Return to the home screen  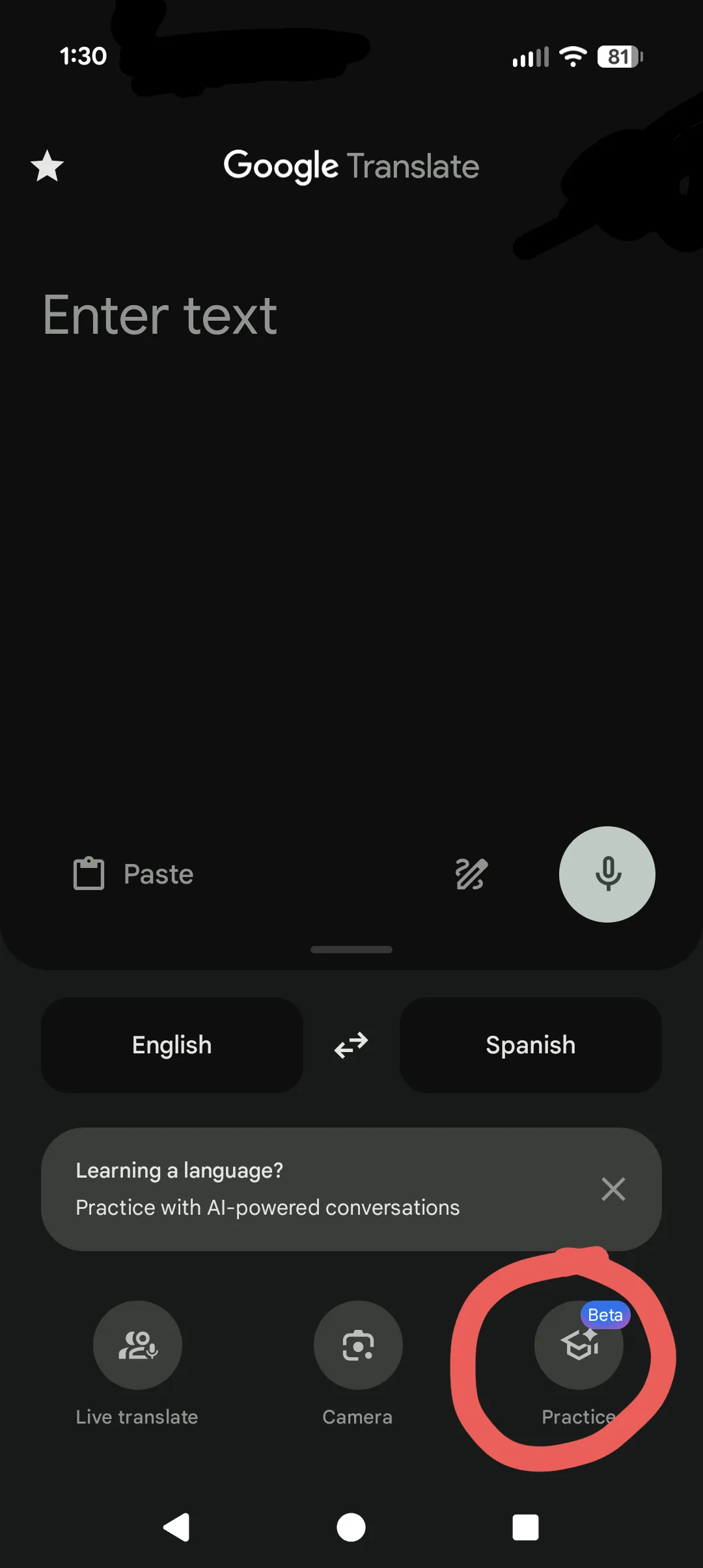click(x=351, y=1527)
